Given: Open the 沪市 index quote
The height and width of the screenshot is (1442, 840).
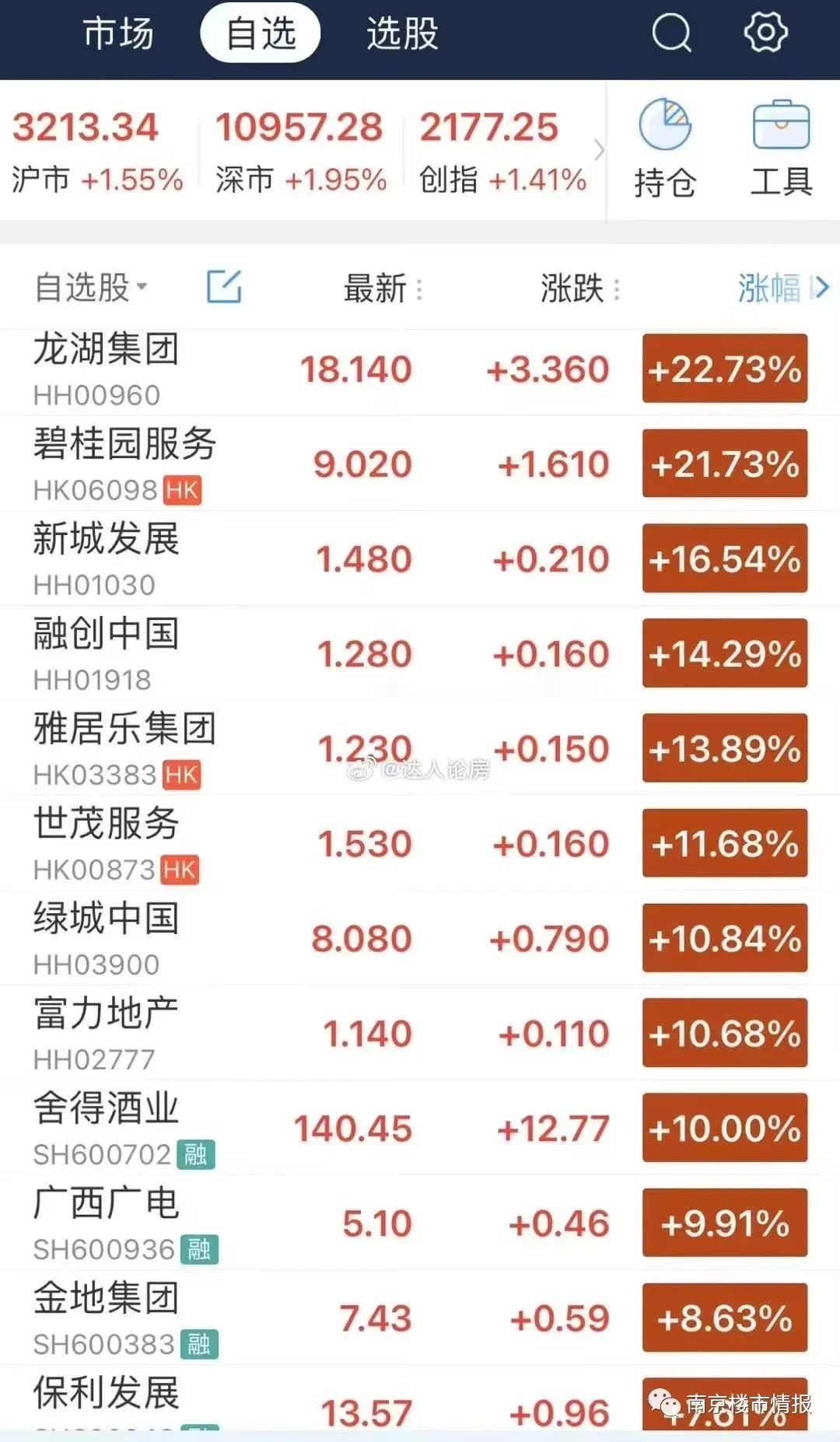Looking at the screenshot, I should pyautogui.click(x=97, y=151).
